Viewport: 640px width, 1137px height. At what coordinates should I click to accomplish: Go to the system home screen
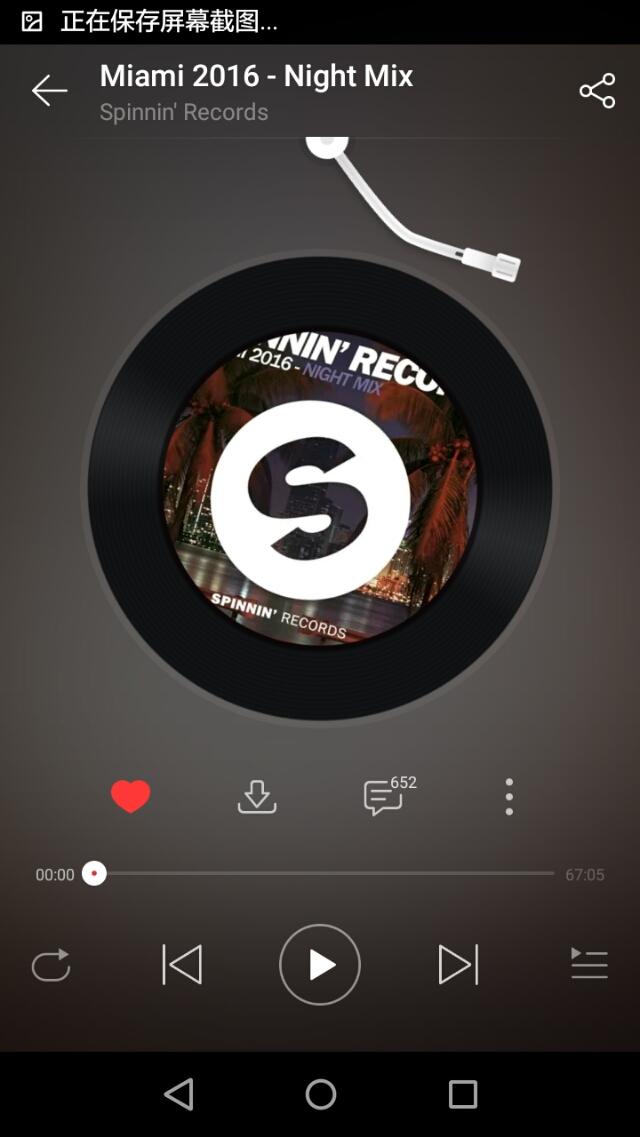pyautogui.click(x=320, y=1094)
